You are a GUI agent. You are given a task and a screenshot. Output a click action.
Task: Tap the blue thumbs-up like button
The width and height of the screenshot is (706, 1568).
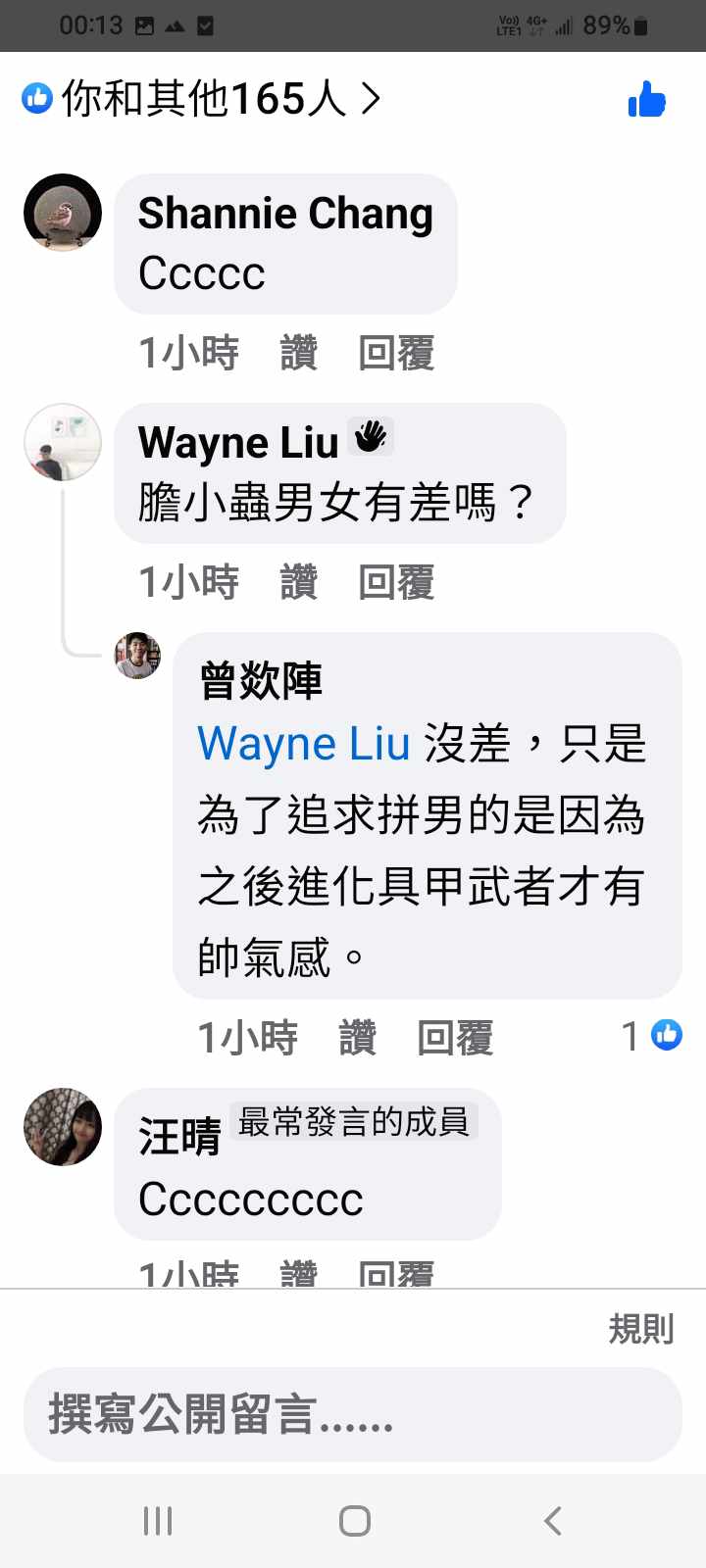coord(646,100)
